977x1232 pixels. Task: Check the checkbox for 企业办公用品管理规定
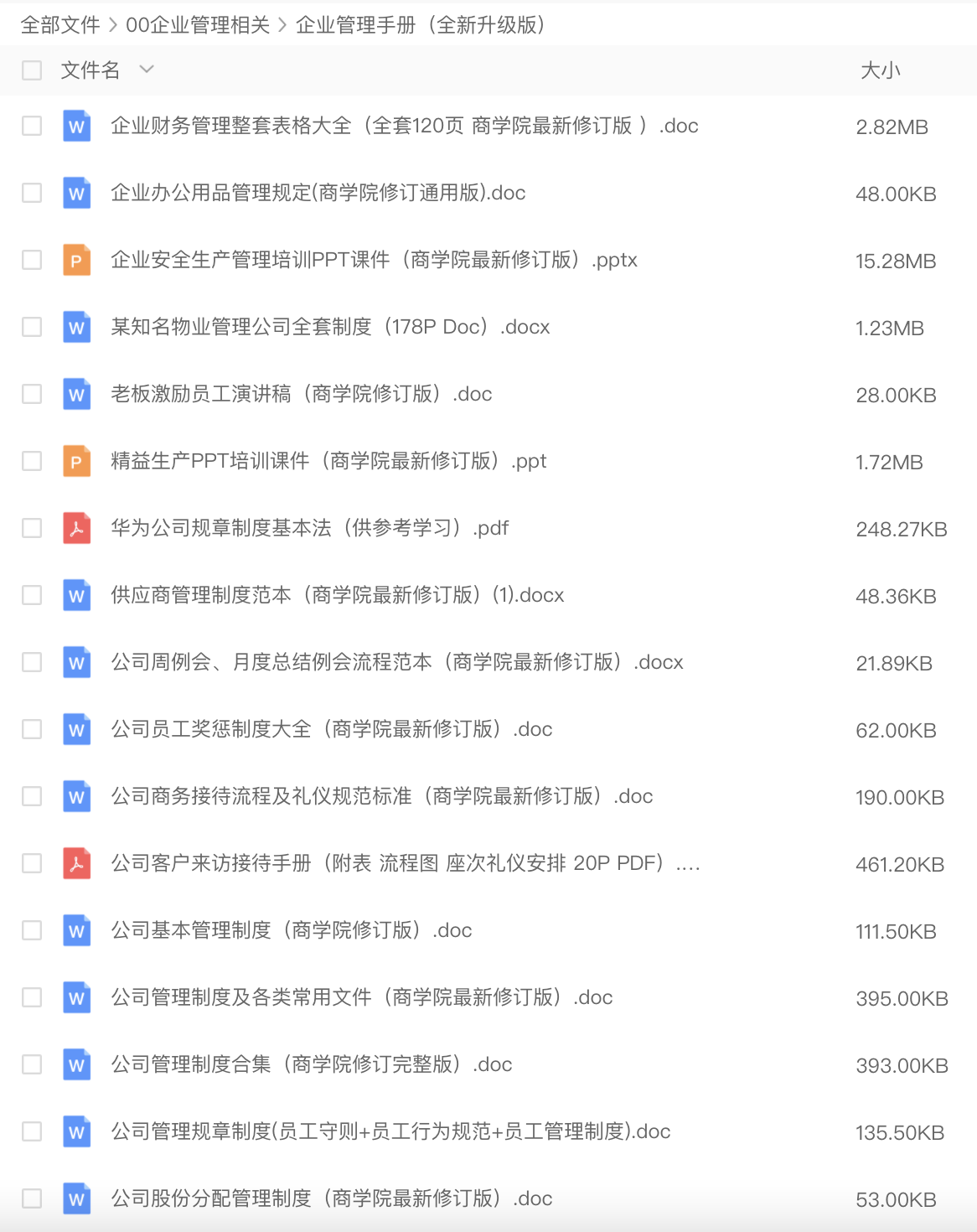[x=32, y=193]
